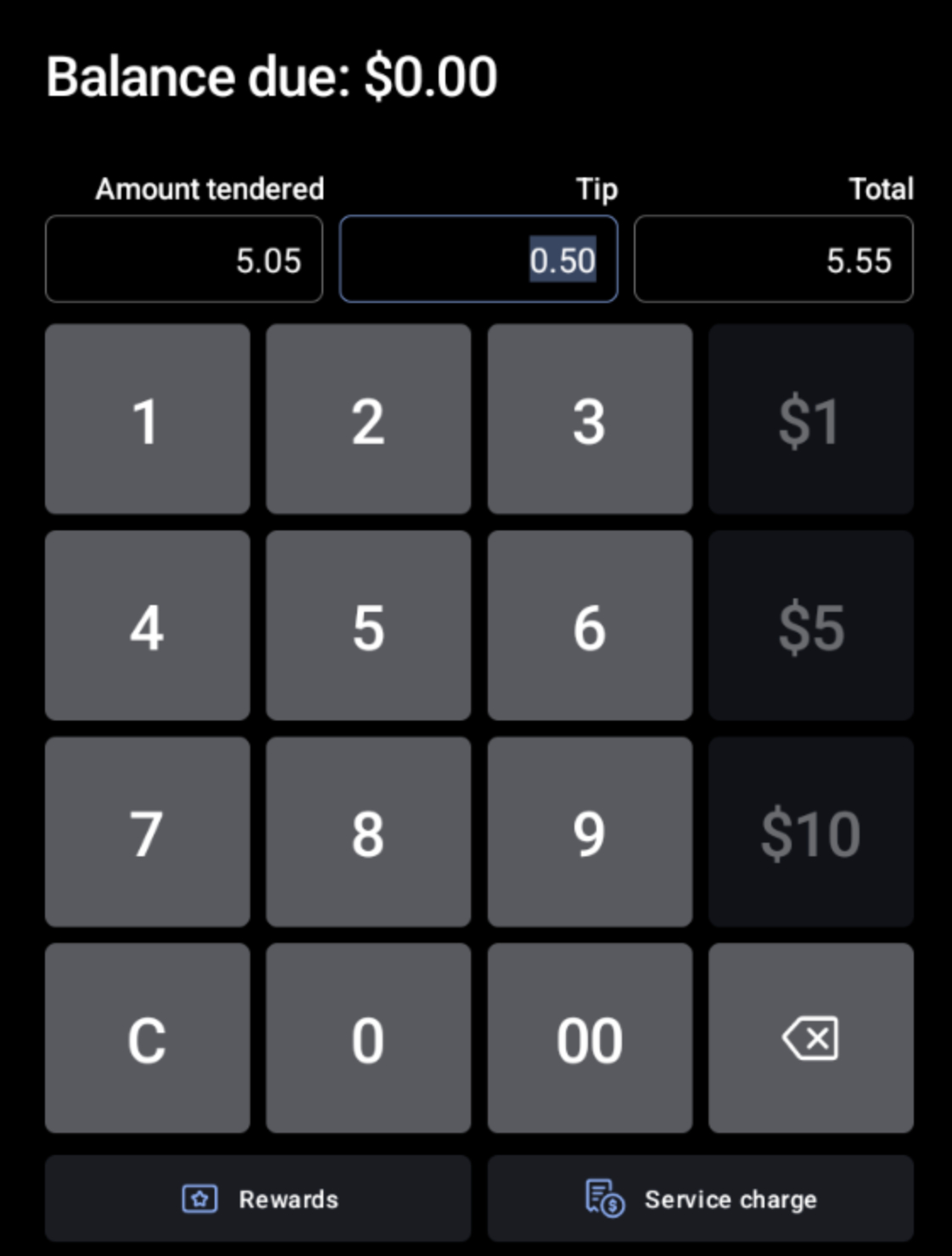Viewport: 952px width, 1256px height.
Task: Tap the 9 key
Action: (x=590, y=833)
